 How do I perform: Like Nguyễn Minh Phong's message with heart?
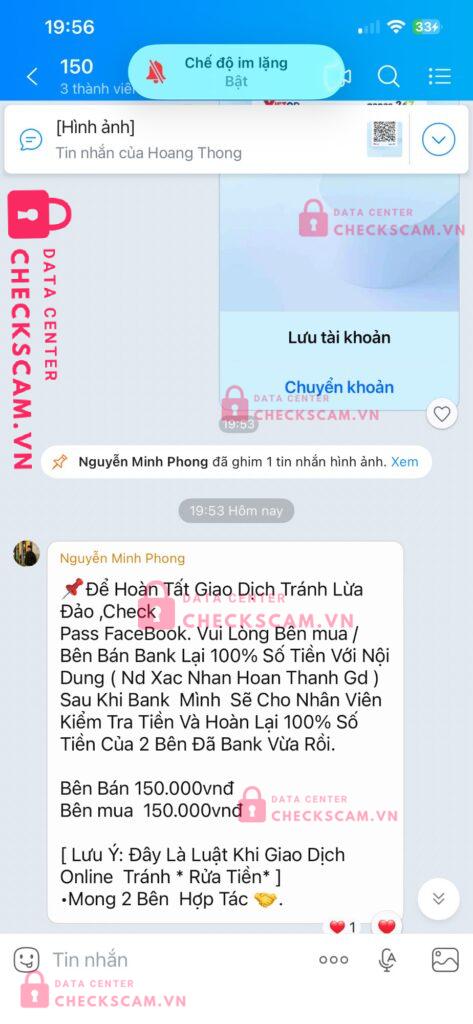(387, 926)
